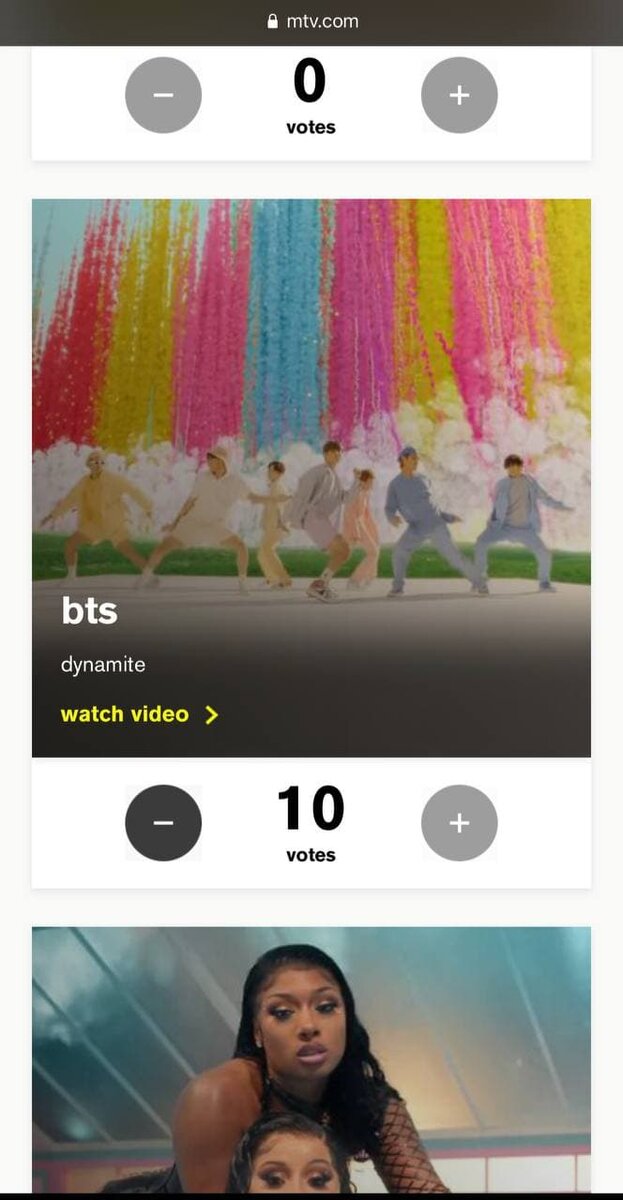Open the next nominee card below BTS
Screen dimensions: 623x1200
[311, 1060]
